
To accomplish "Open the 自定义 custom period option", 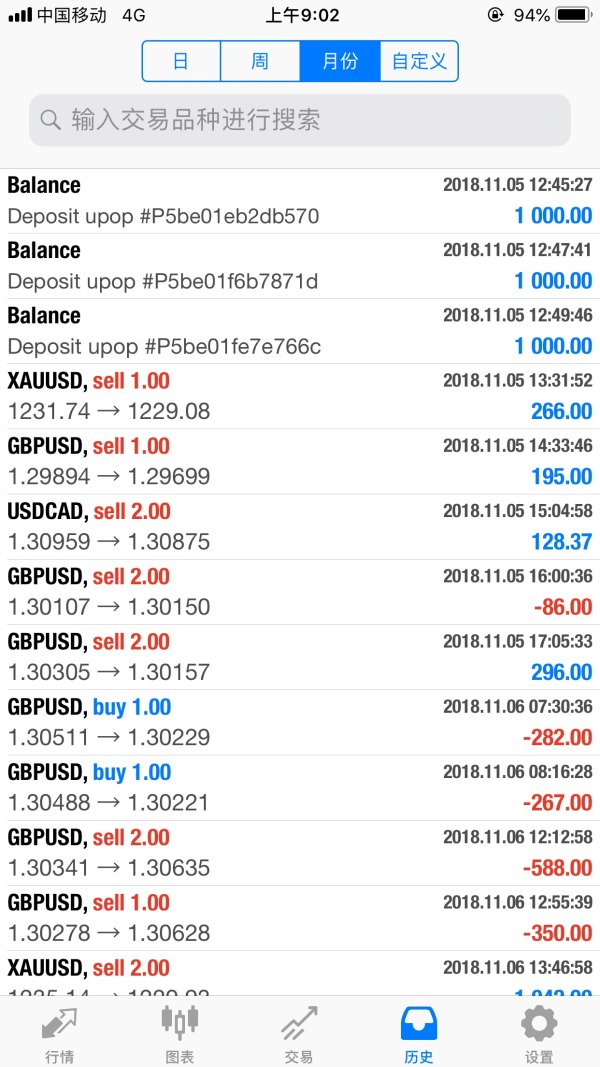I will [x=419, y=61].
